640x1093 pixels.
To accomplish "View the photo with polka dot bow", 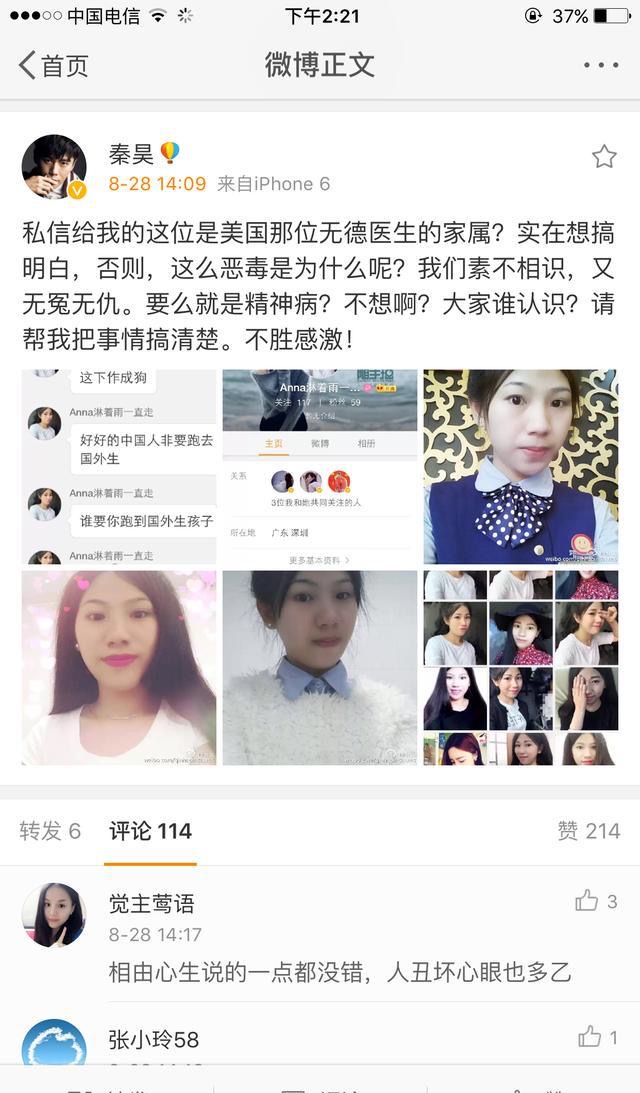I will pyautogui.click(x=521, y=466).
